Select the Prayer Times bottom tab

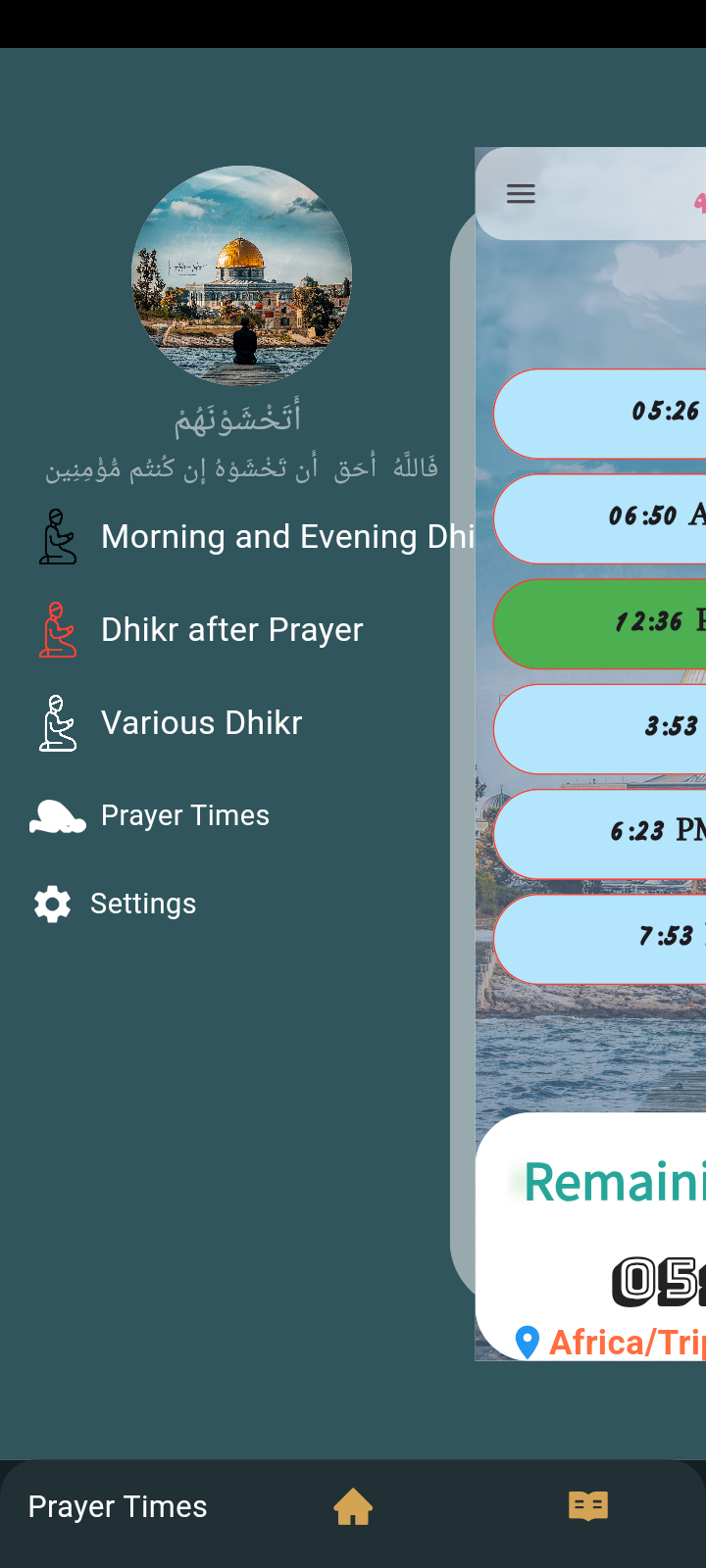click(118, 1506)
